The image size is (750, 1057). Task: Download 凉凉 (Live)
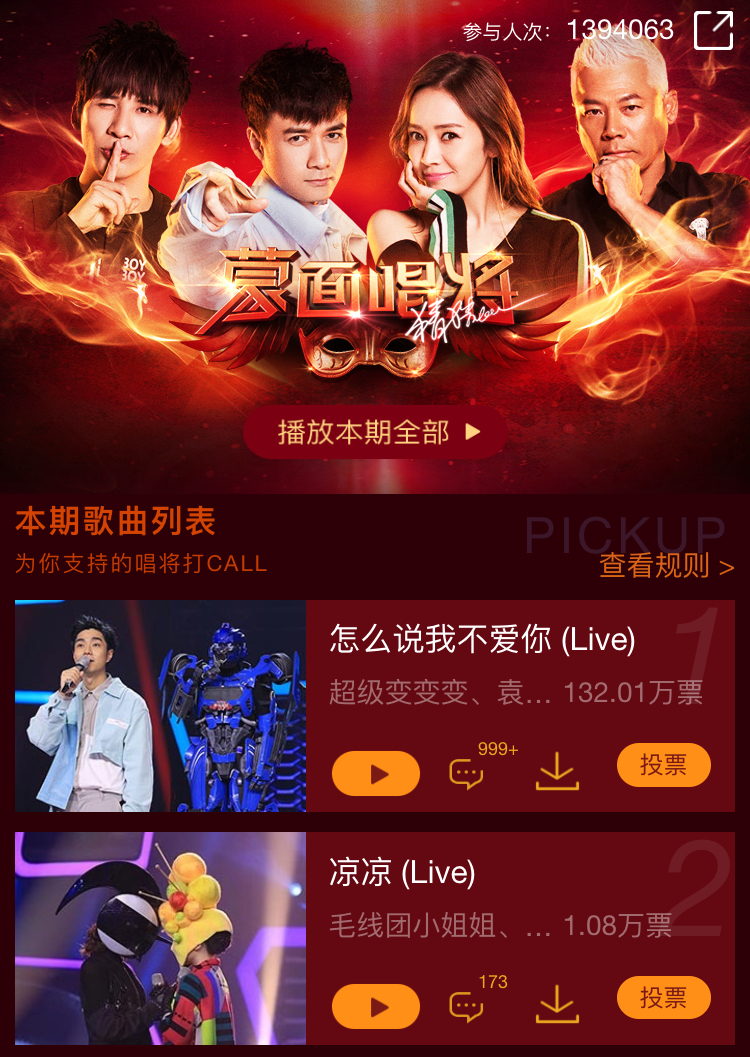557,1004
